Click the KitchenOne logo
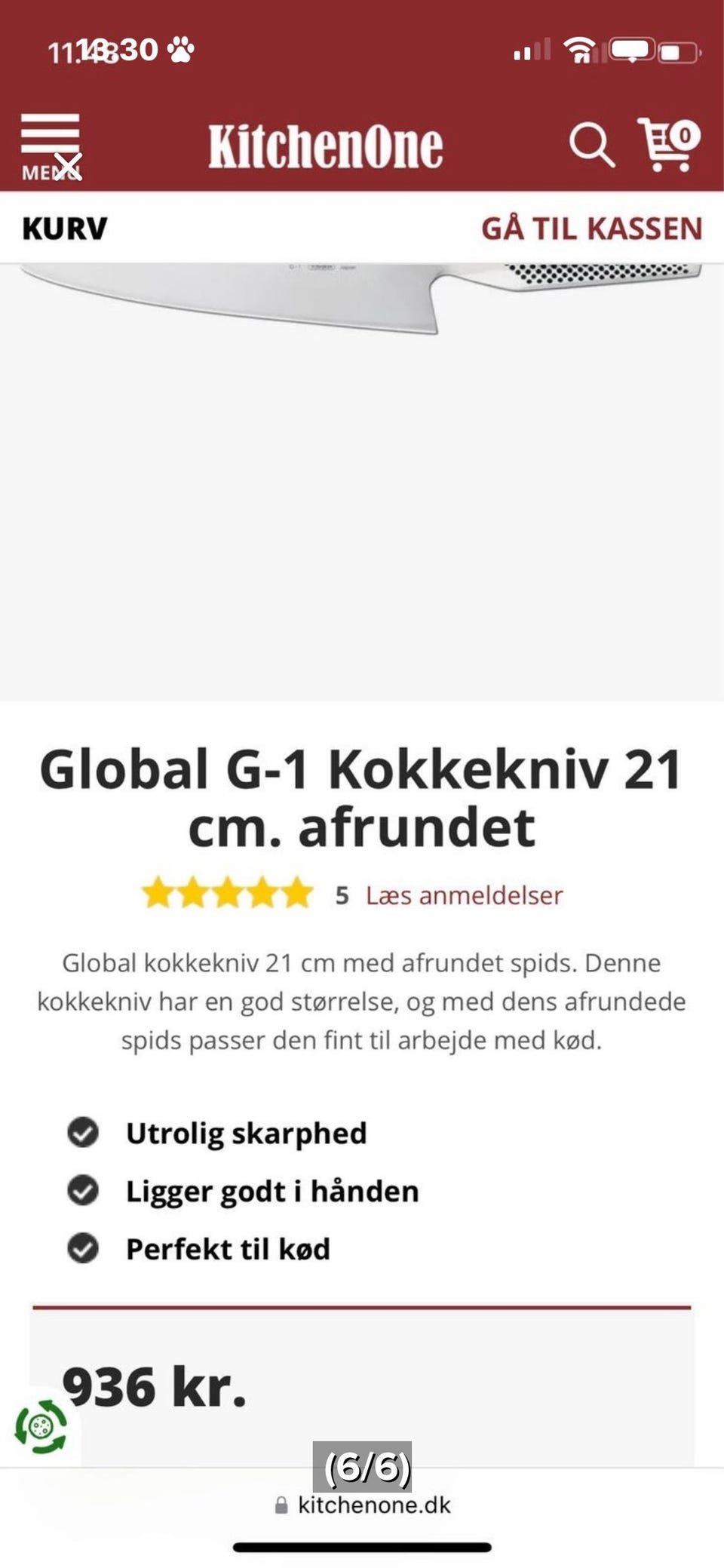Screen dimensions: 724x1568 click(x=324, y=146)
